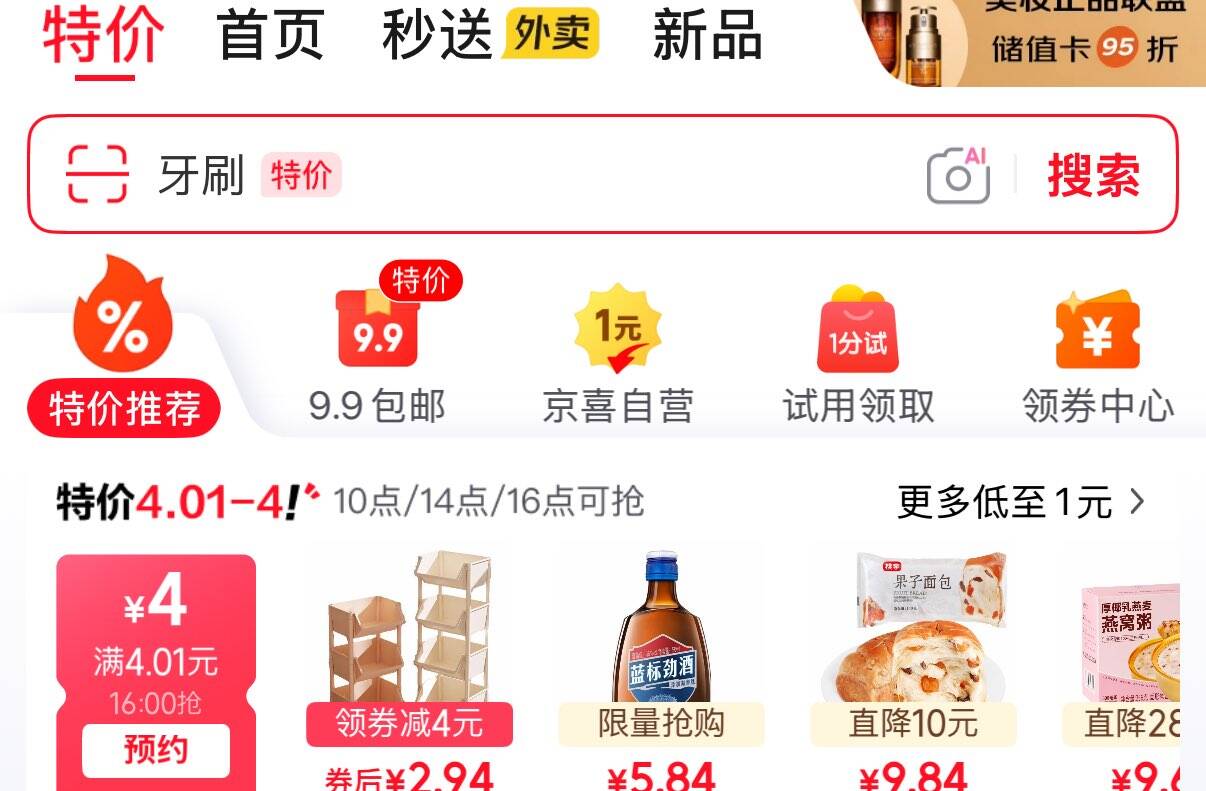Tap the red 搜索 button
The height and width of the screenshot is (791, 1206).
tap(1094, 175)
